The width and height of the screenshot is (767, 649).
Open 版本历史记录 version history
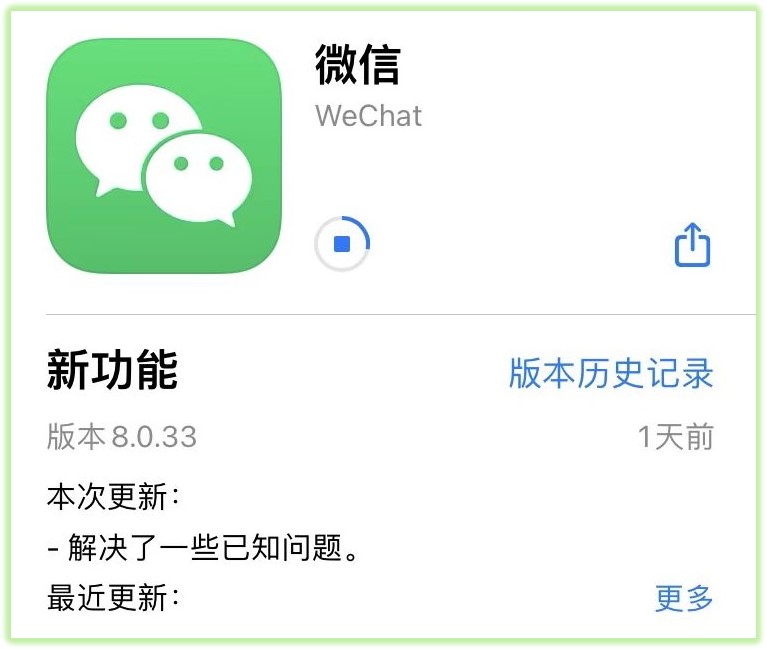[611, 373]
